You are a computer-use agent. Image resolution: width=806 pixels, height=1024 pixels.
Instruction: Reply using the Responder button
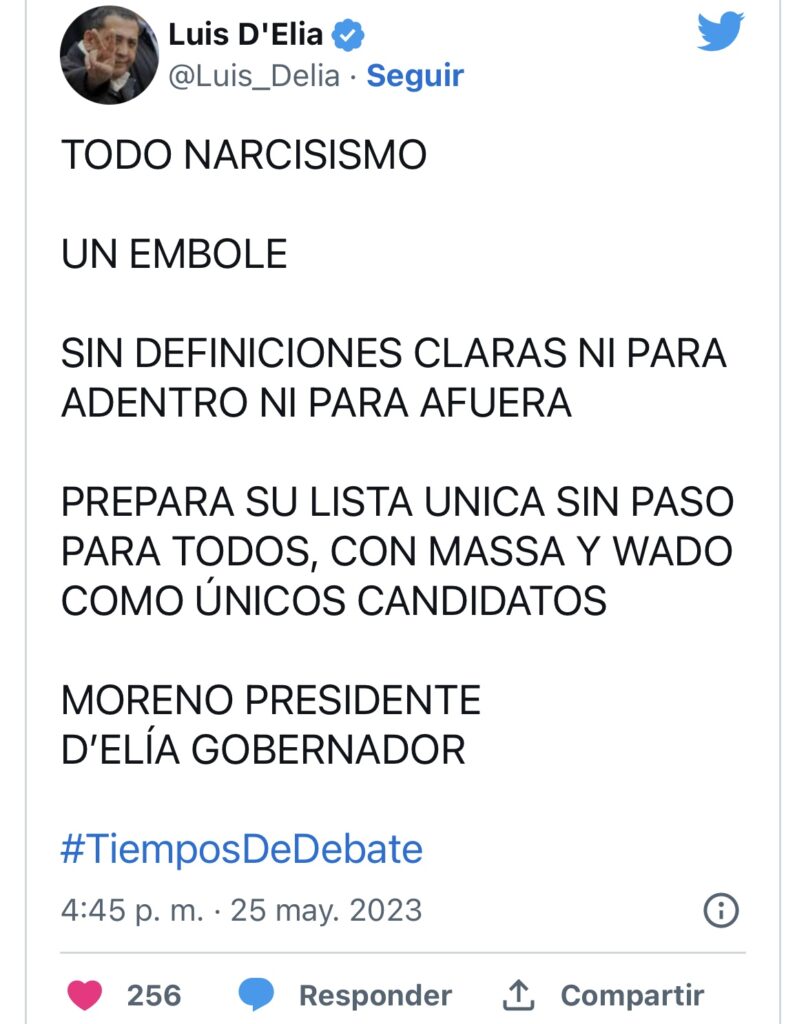pyautogui.click(x=345, y=995)
